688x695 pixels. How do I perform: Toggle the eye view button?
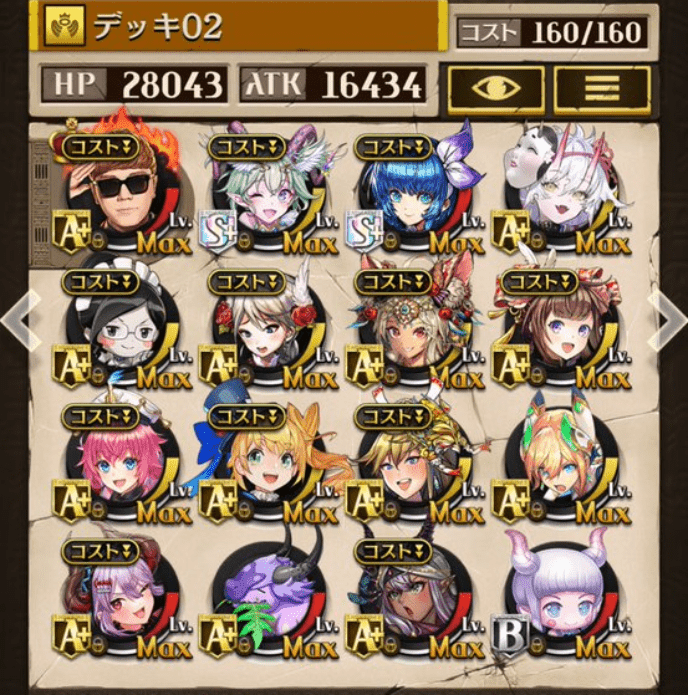tap(496, 88)
